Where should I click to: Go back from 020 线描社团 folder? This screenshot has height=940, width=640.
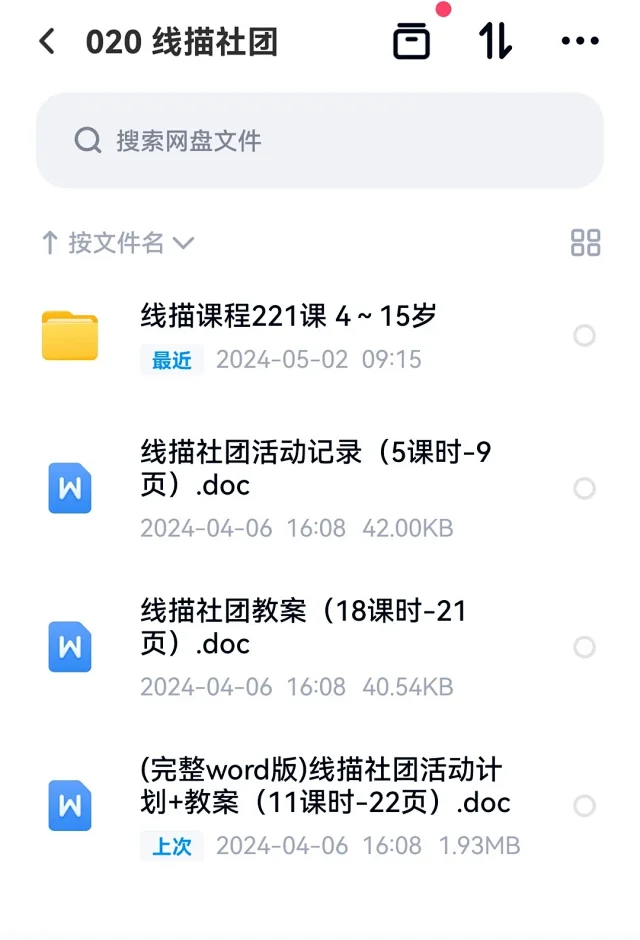point(46,42)
